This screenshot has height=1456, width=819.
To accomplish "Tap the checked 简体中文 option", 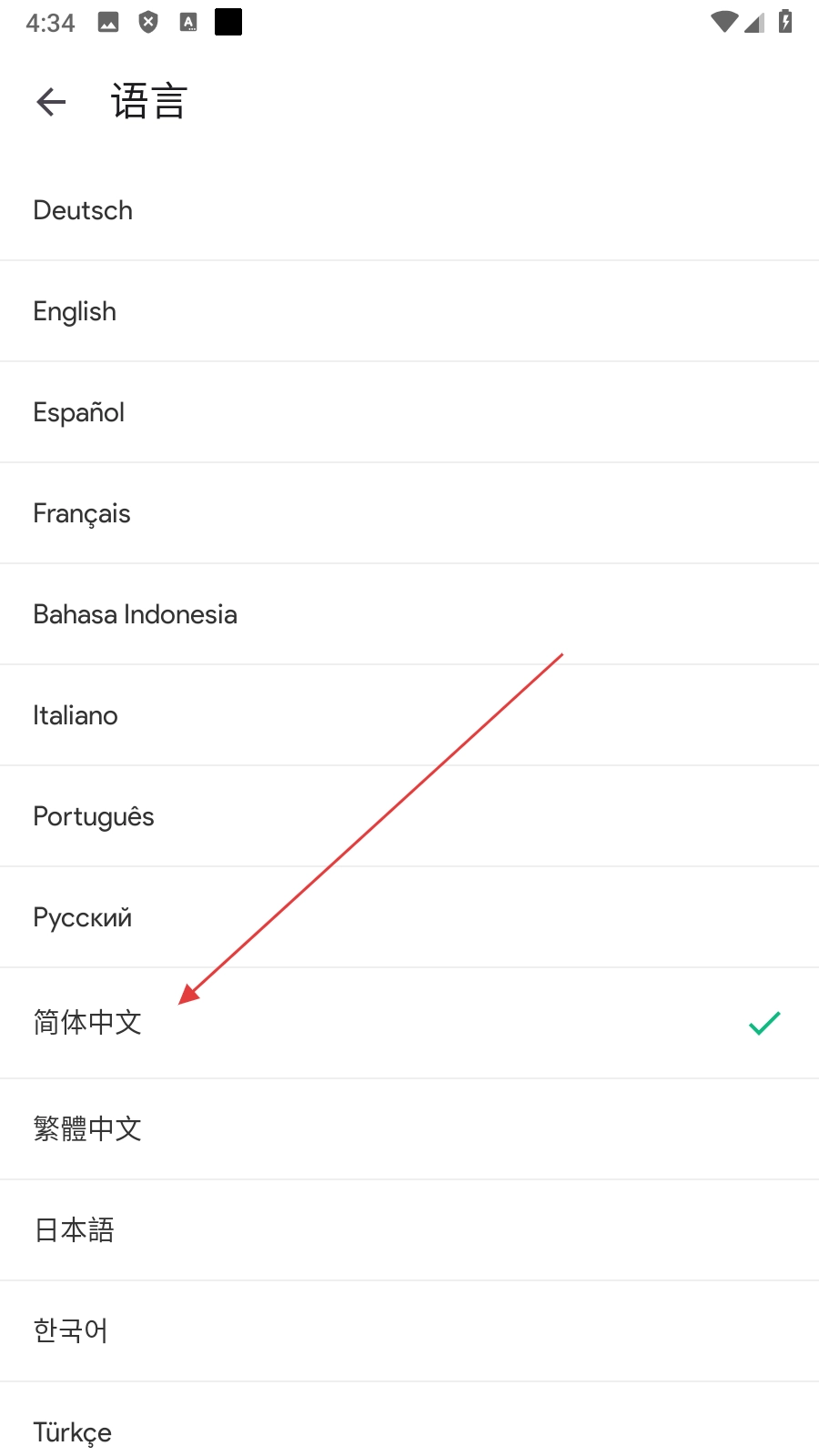I will tap(87, 1023).
